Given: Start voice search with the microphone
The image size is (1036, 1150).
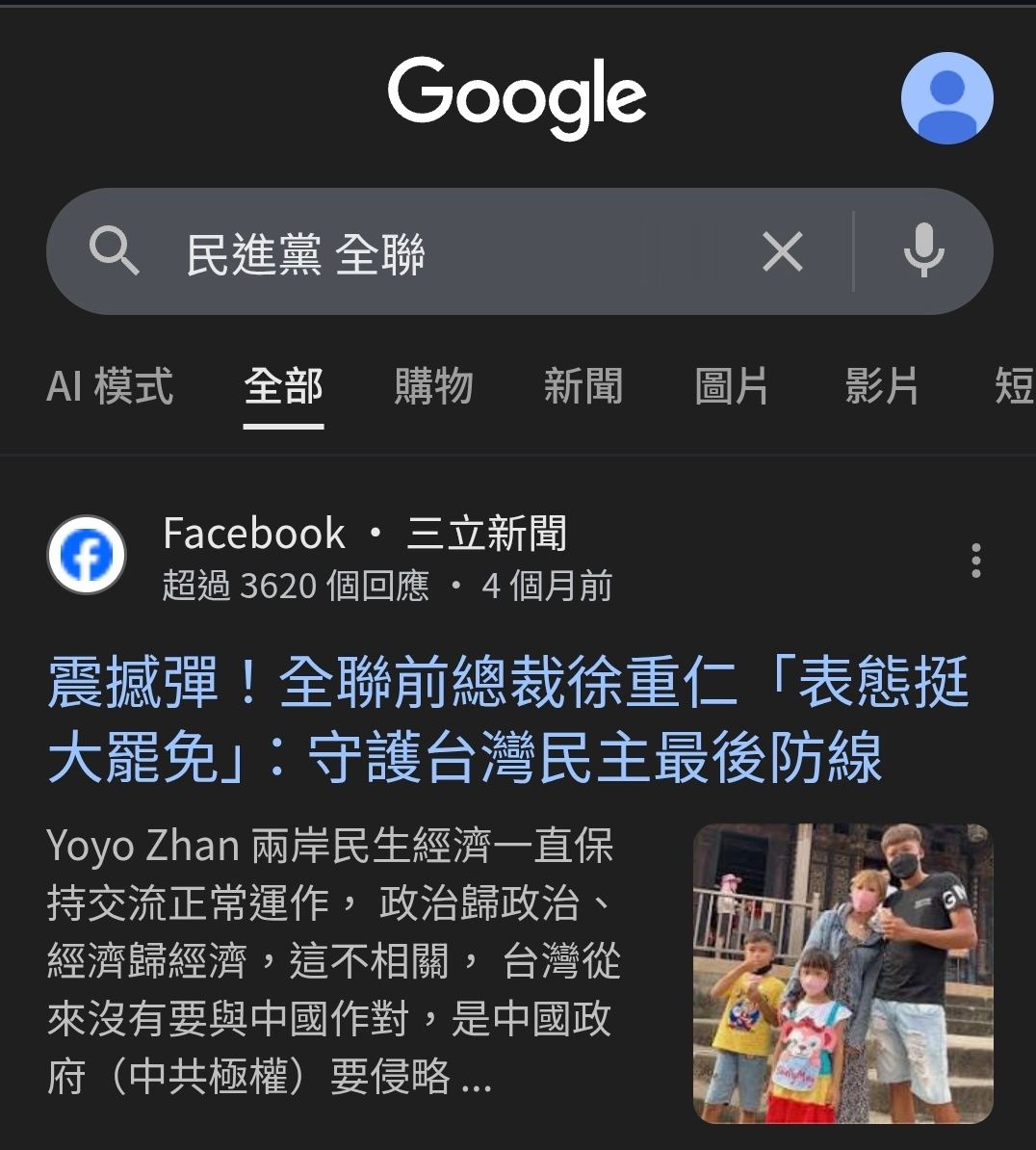Looking at the screenshot, I should [x=923, y=251].
